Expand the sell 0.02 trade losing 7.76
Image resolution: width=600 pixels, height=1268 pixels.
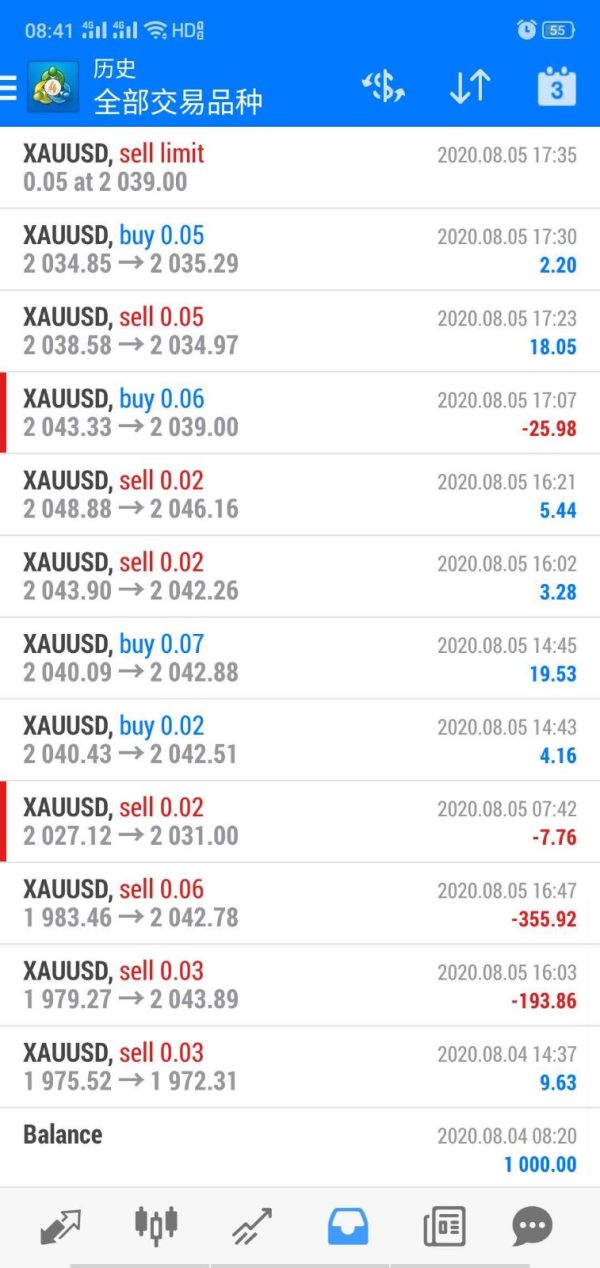300,822
